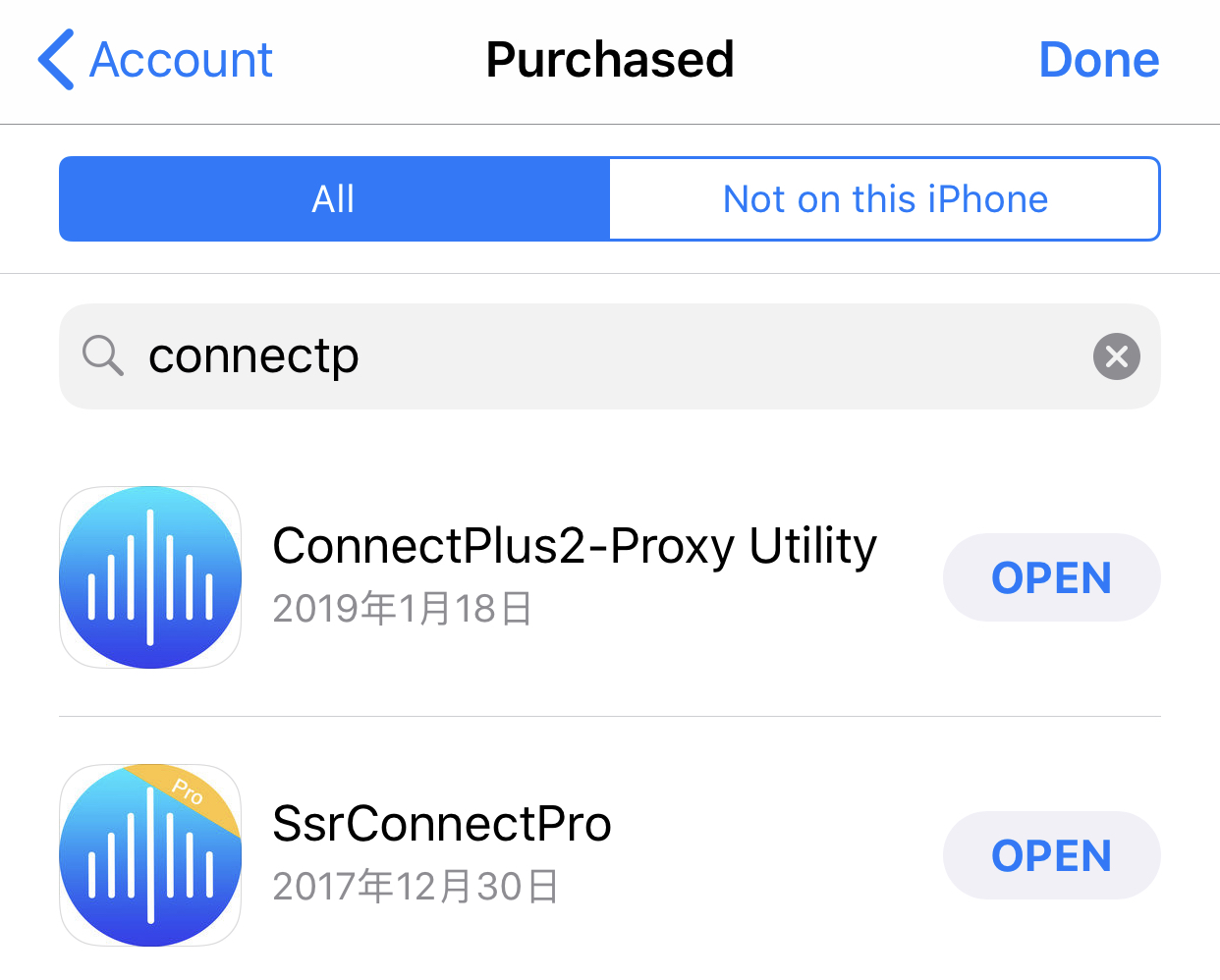Select the All segment

click(x=334, y=199)
